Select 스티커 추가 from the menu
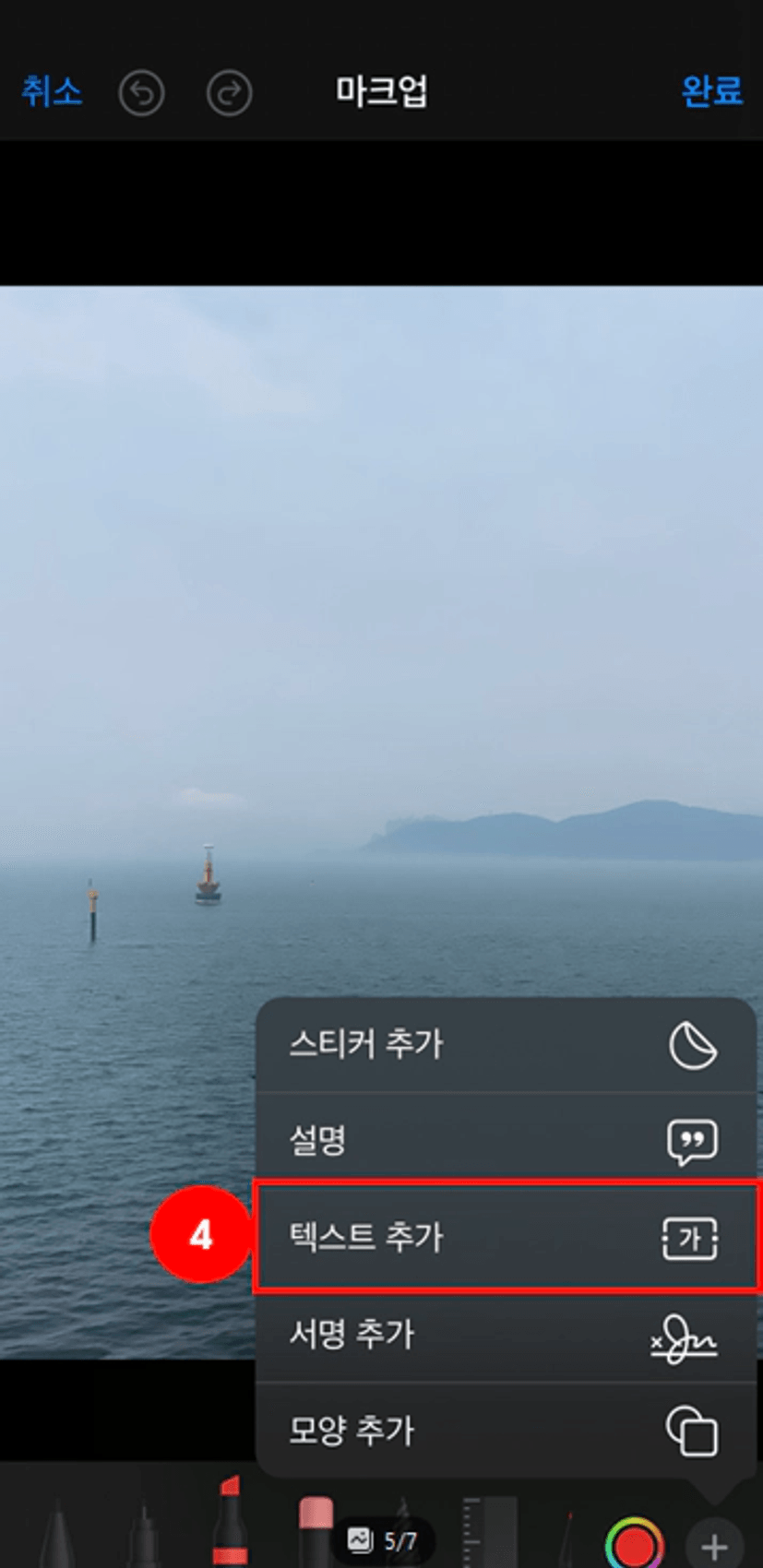Screen dimensions: 763x1568 pos(505,1045)
